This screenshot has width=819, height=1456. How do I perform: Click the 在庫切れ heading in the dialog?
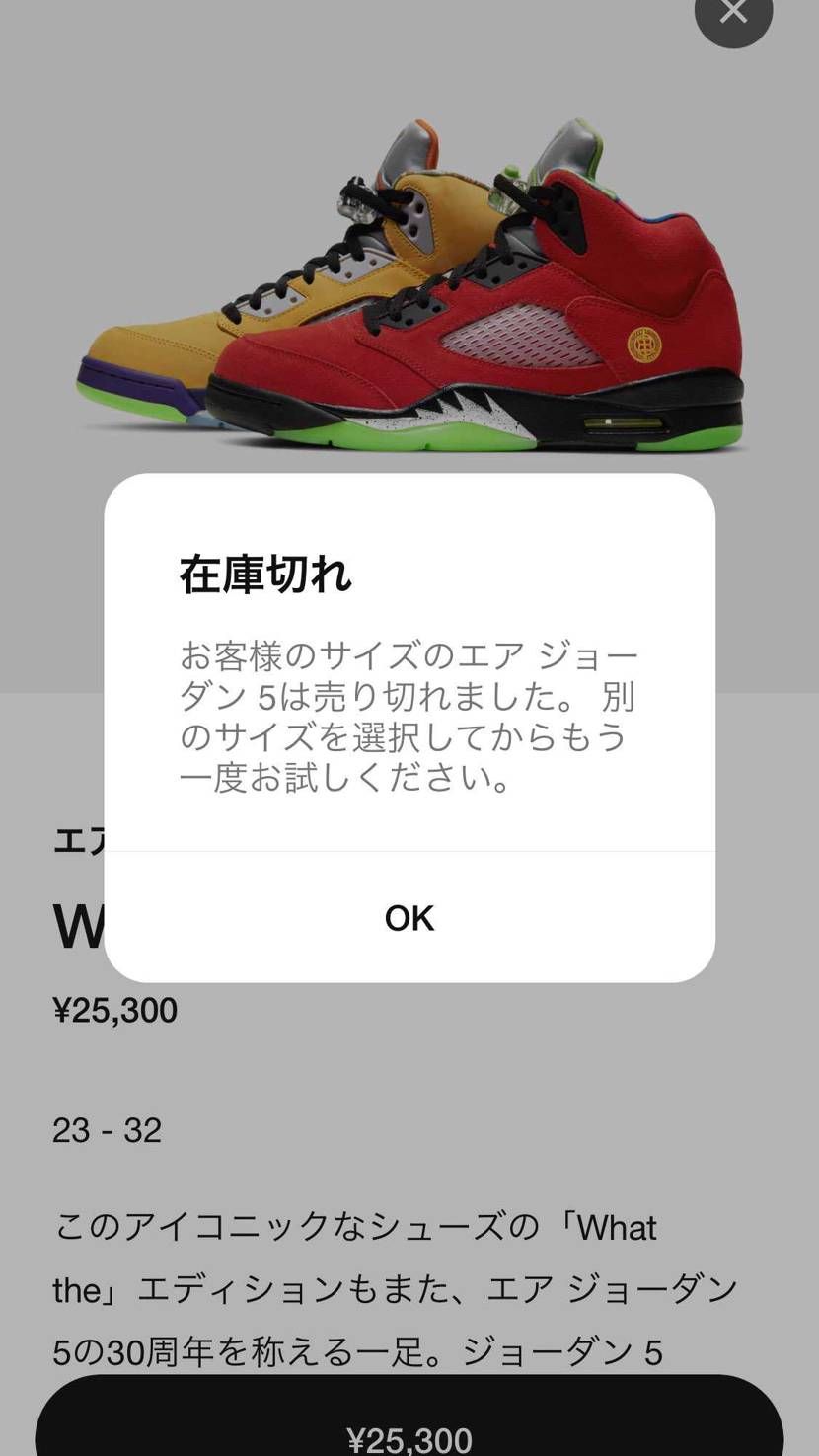[x=264, y=573]
